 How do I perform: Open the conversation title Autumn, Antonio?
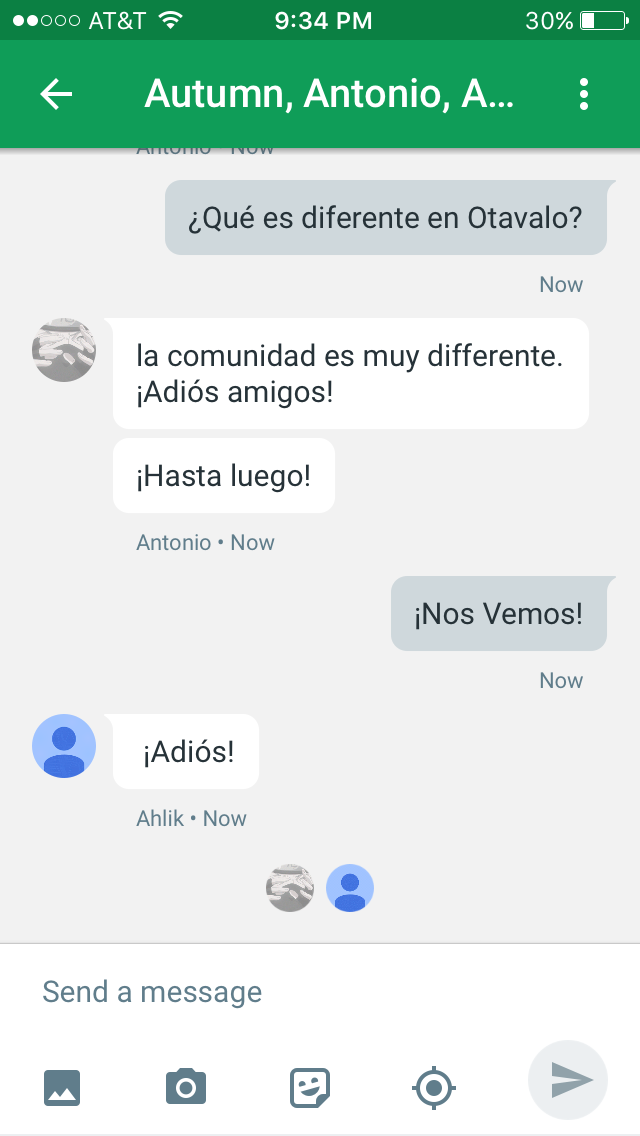pyautogui.click(x=328, y=94)
